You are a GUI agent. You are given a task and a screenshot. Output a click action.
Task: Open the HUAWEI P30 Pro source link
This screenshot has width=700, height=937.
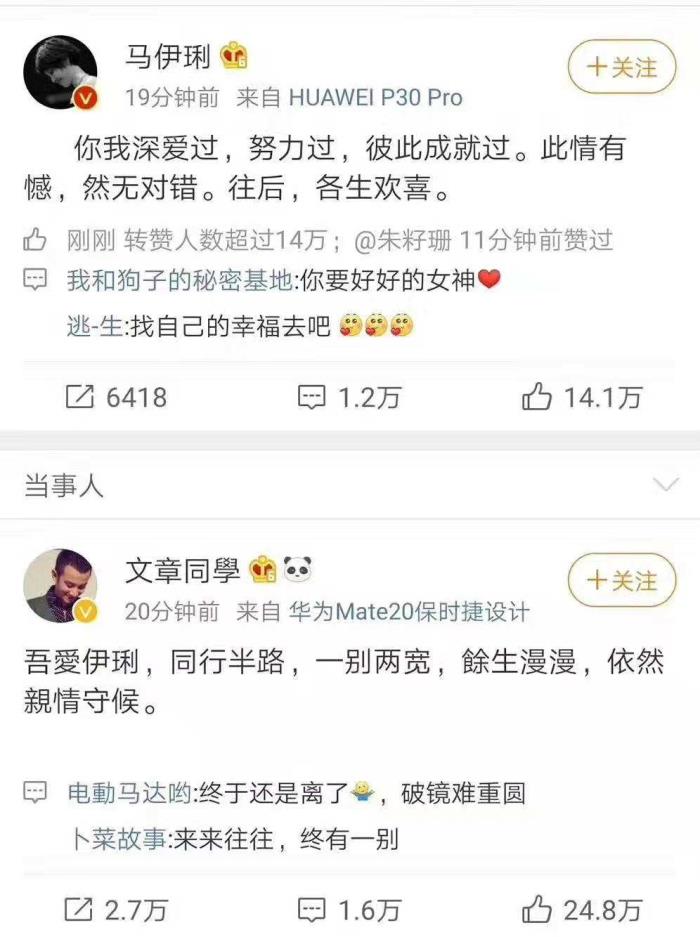pyautogui.click(x=375, y=98)
